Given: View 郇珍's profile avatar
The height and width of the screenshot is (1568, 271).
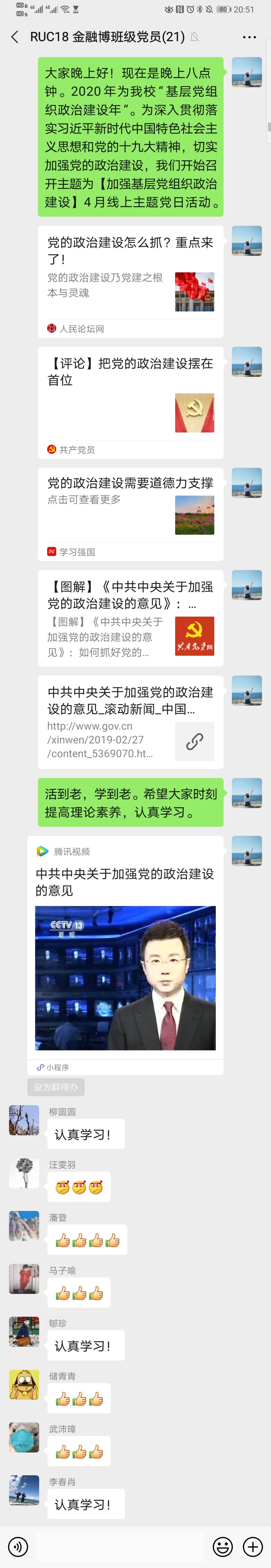Looking at the screenshot, I should click(x=24, y=1332).
